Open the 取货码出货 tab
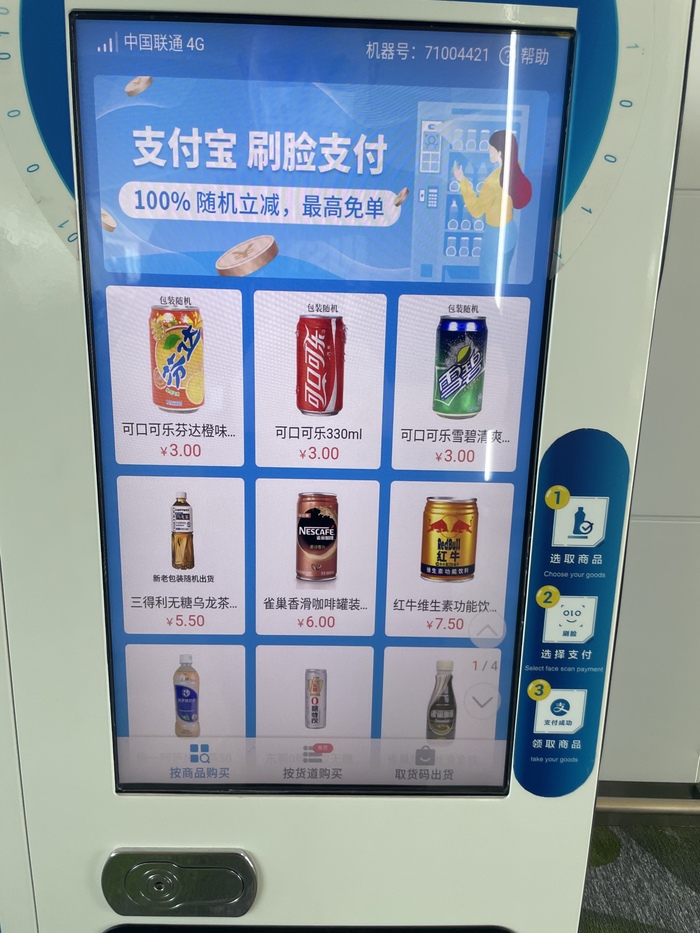The image size is (700, 933). [423, 765]
